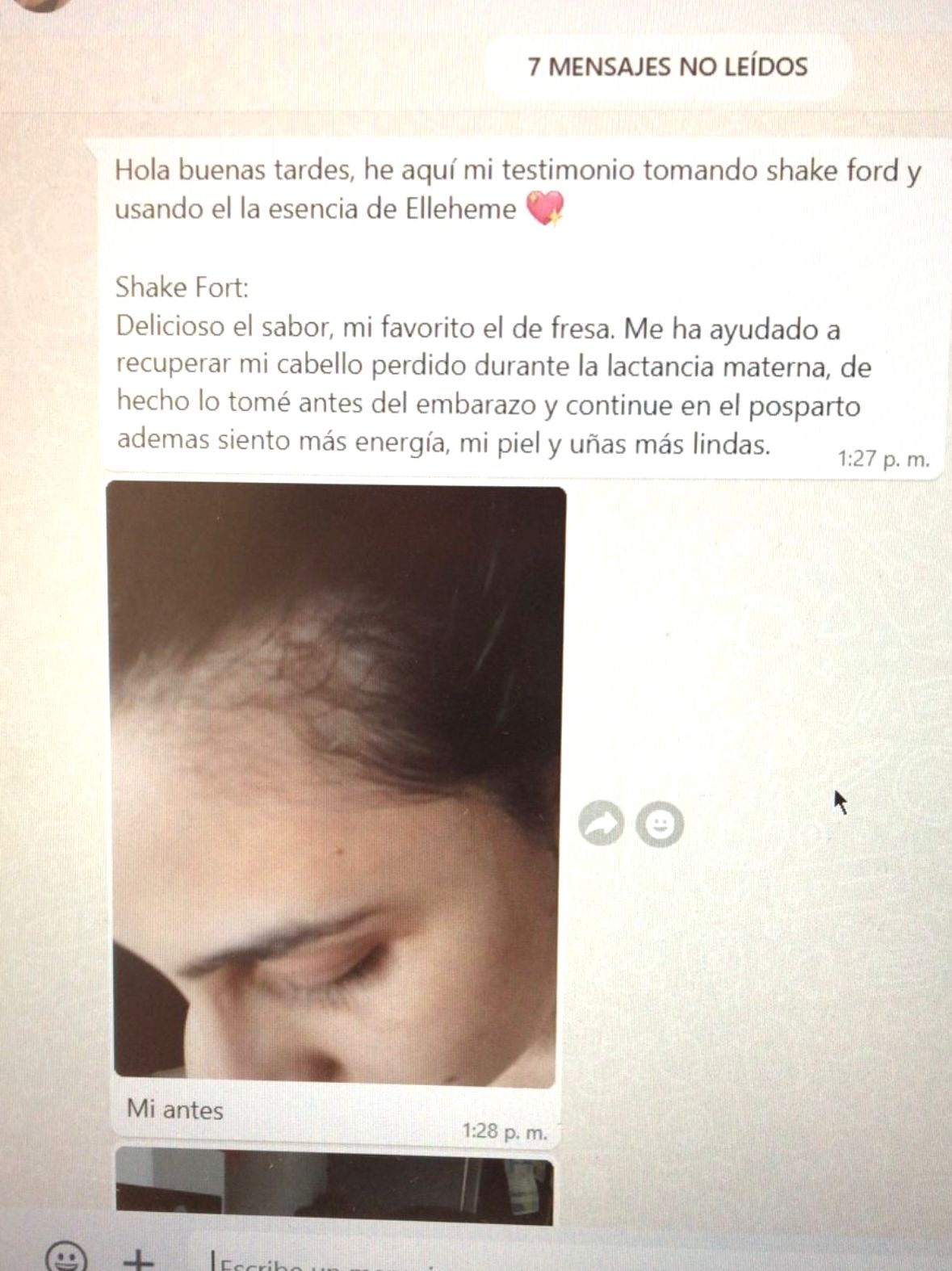Open the emoji picker in message bar

[x=66, y=1257]
